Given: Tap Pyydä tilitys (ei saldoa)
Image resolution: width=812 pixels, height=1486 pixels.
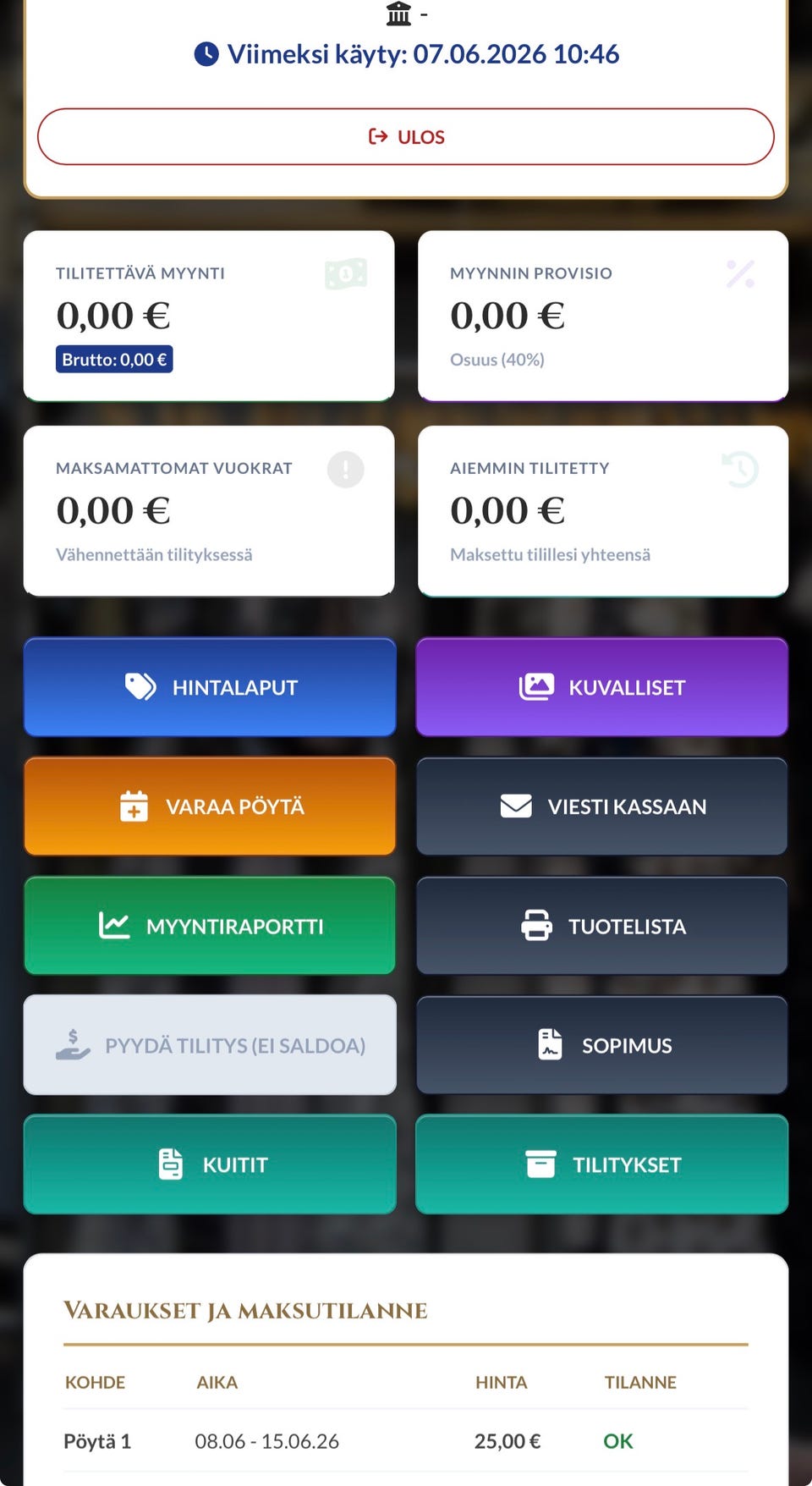Looking at the screenshot, I should pos(210,1045).
